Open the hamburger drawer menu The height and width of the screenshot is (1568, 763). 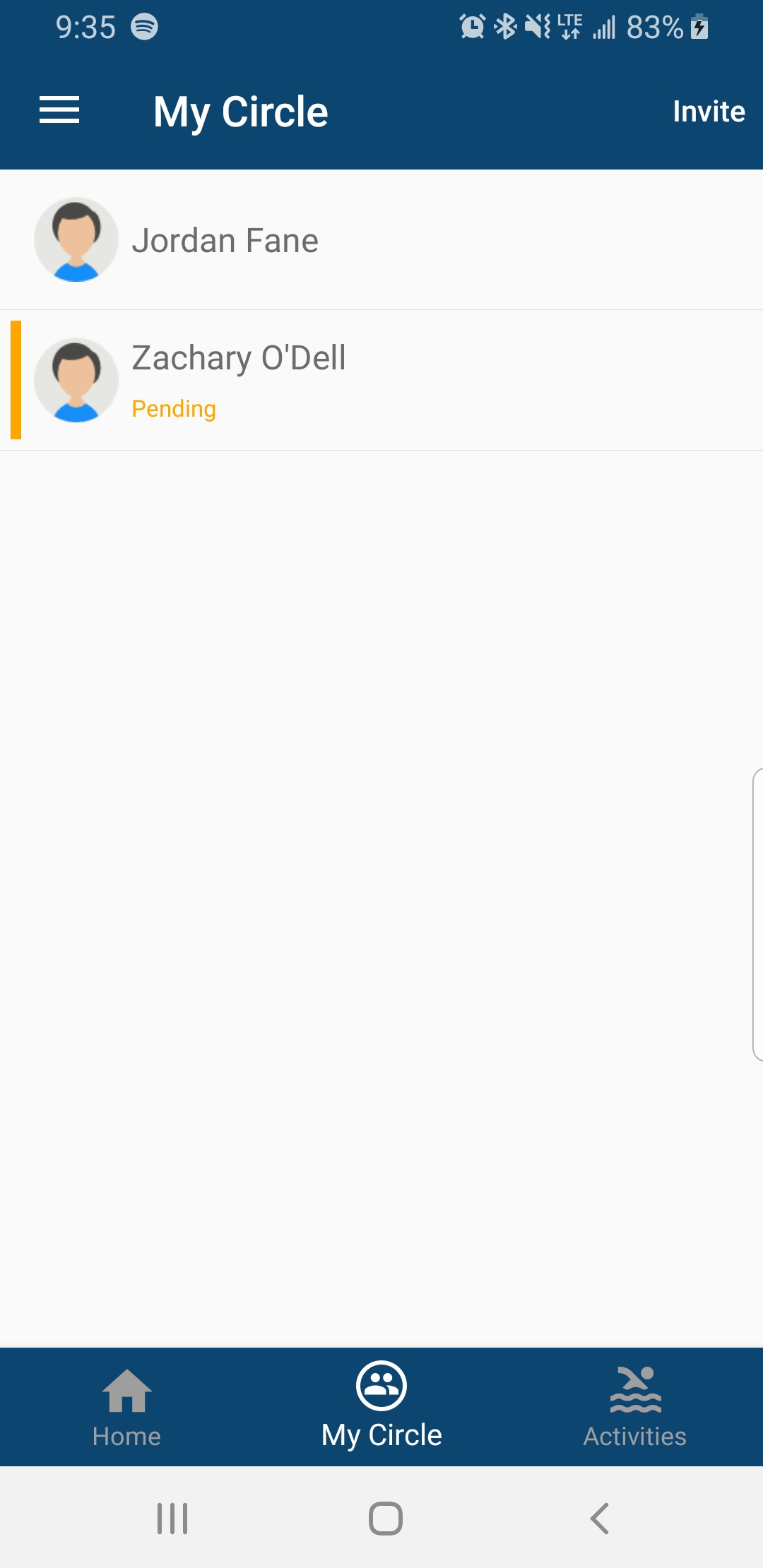pyautogui.click(x=59, y=111)
